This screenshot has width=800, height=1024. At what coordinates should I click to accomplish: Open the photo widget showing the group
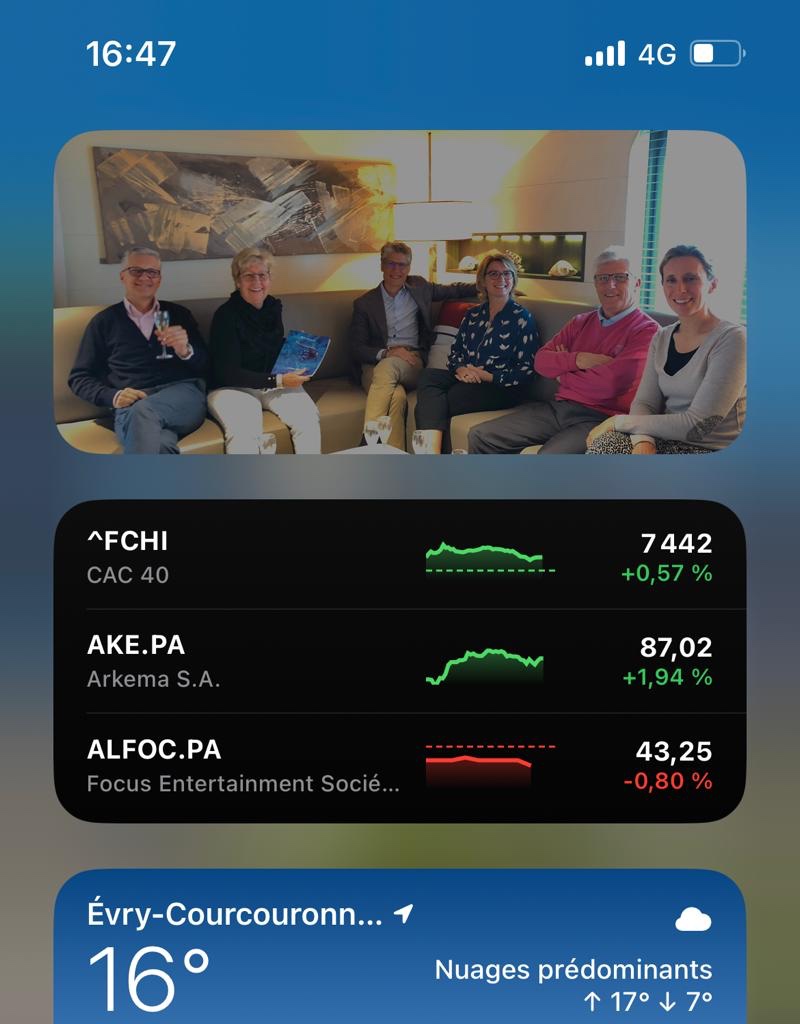(400, 292)
